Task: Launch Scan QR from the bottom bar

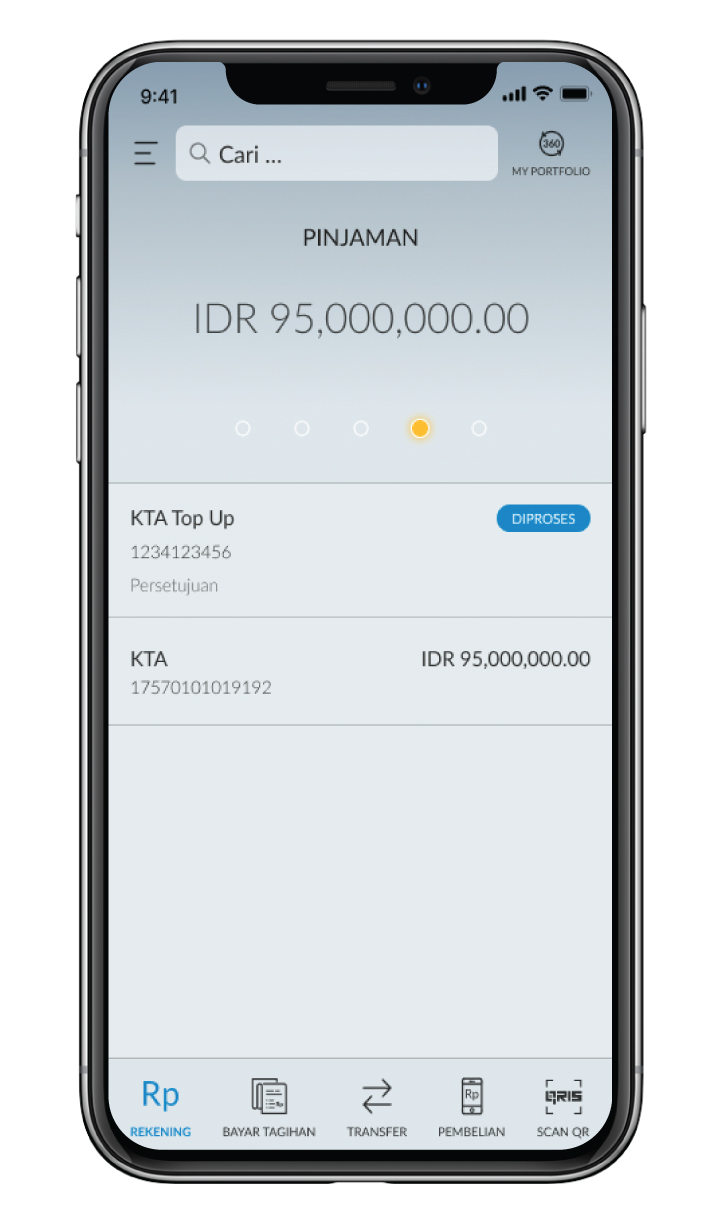Action: [x=563, y=1107]
